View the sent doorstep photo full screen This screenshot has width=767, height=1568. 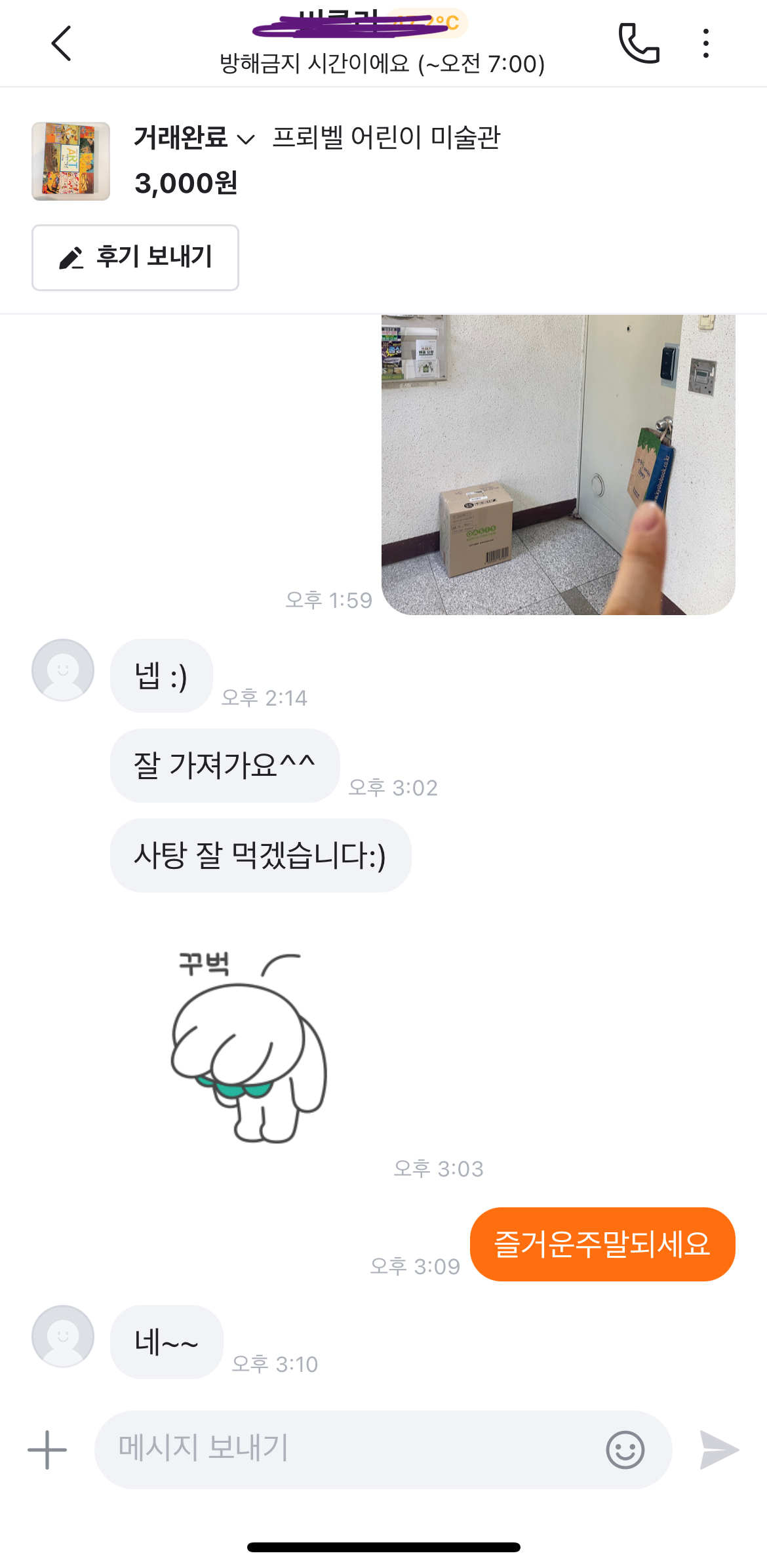point(558,464)
